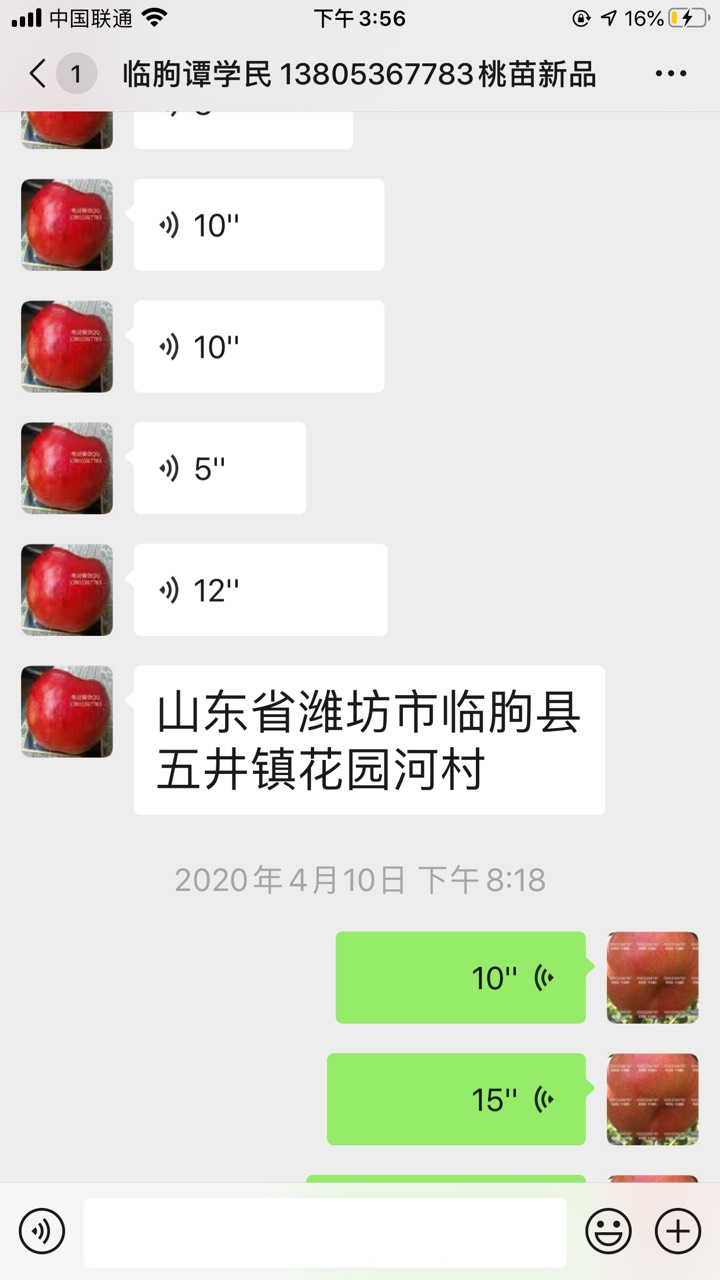Open the chat overflow menu
Viewport: 720px width, 1280px height.
pos(670,74)
